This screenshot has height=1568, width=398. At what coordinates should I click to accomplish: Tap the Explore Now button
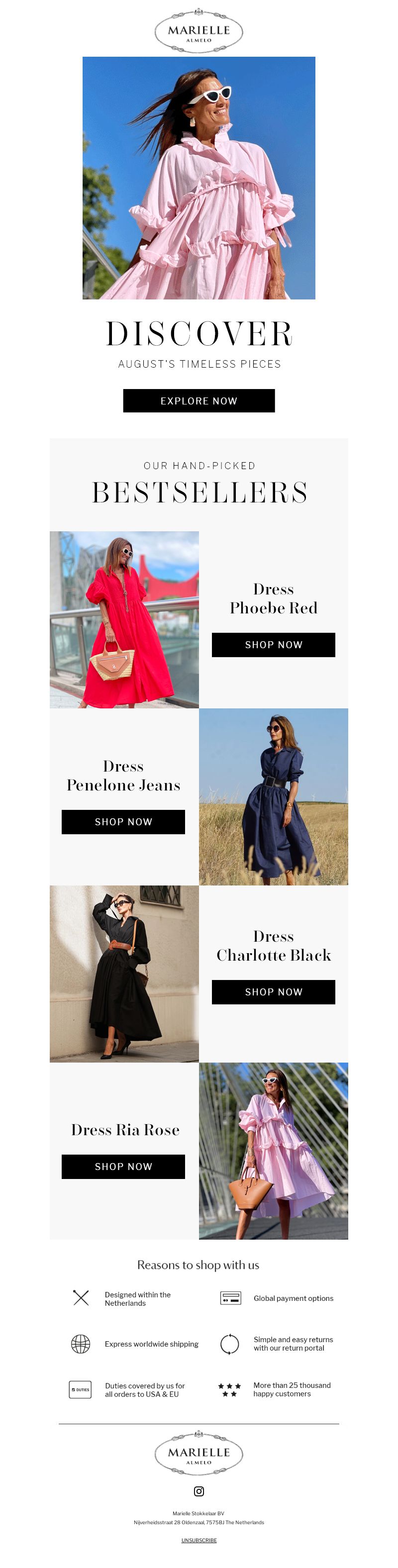199,400
